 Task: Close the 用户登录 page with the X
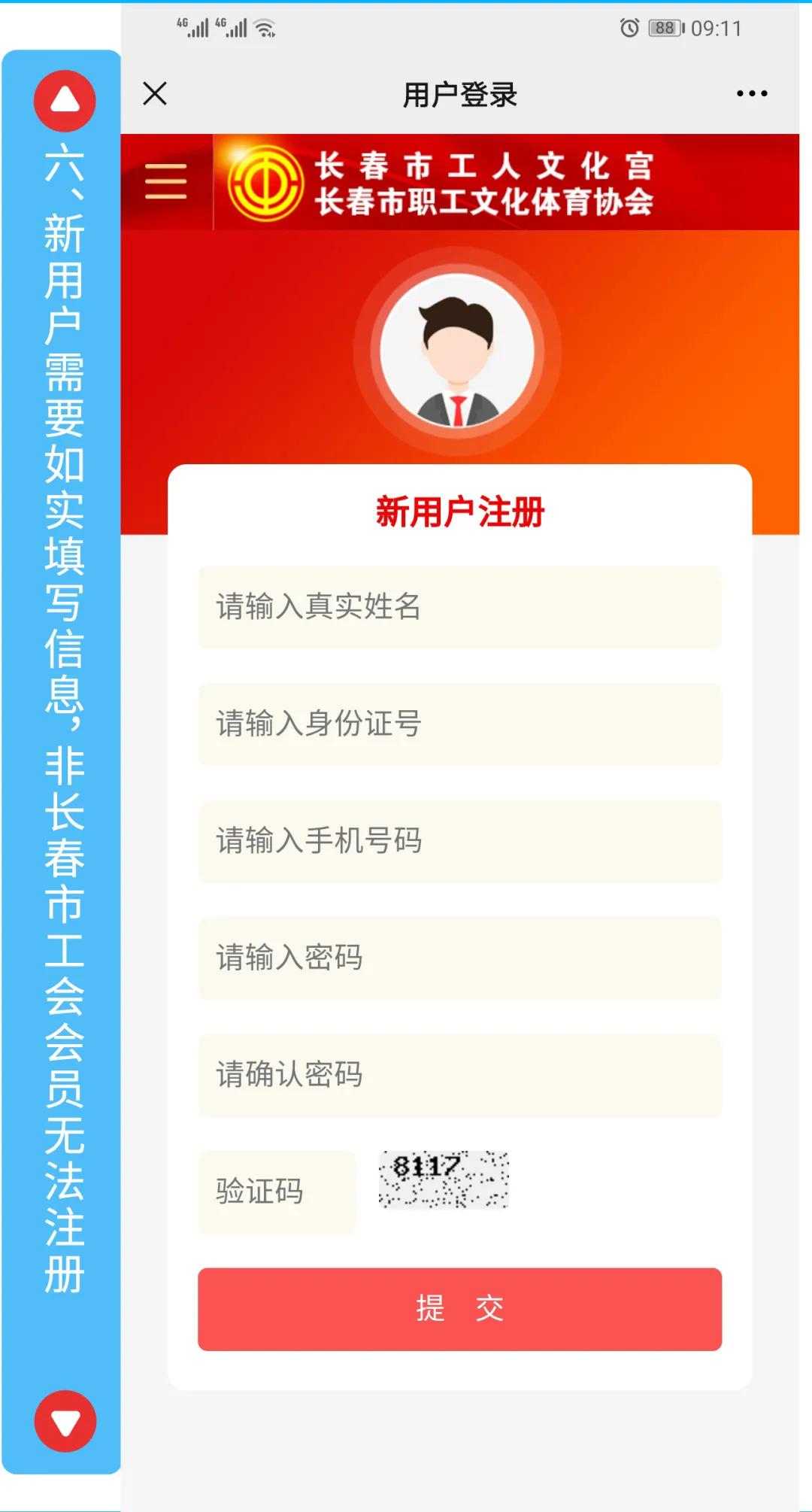(154, 92)
